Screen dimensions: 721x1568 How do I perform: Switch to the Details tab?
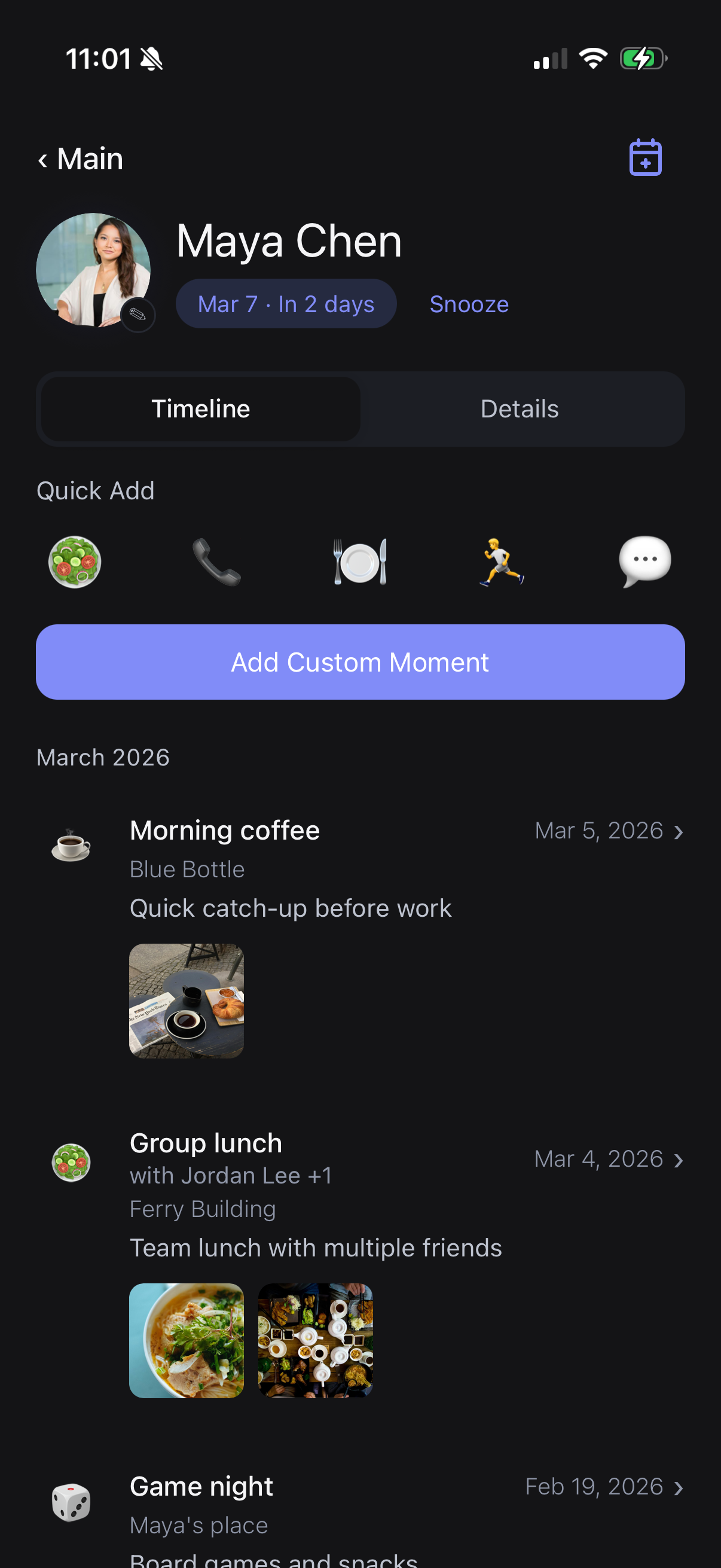point(520,408)
